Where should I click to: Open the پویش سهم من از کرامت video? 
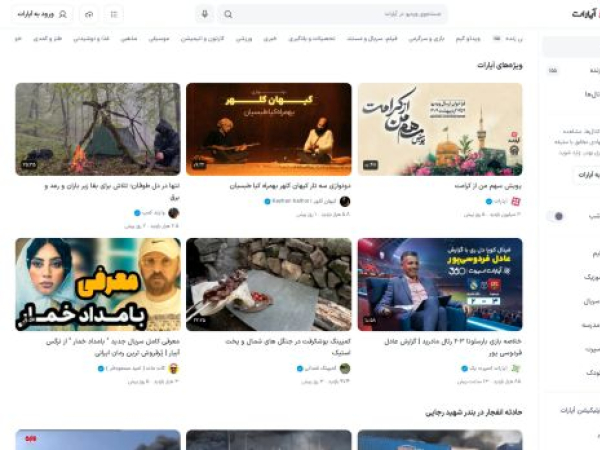pyautogui.click(x=439, y=129)
